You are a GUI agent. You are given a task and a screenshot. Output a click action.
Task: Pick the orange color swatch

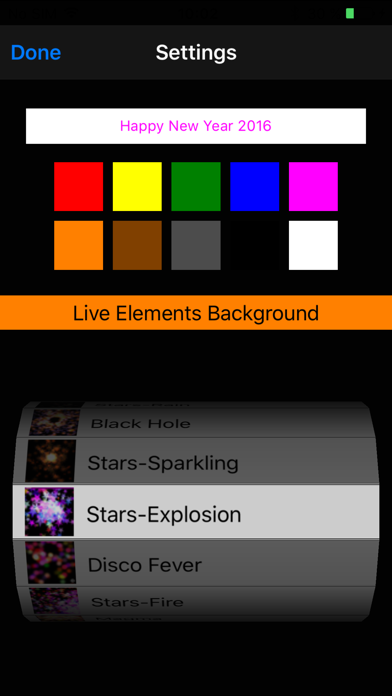click(x=79, y=245)
